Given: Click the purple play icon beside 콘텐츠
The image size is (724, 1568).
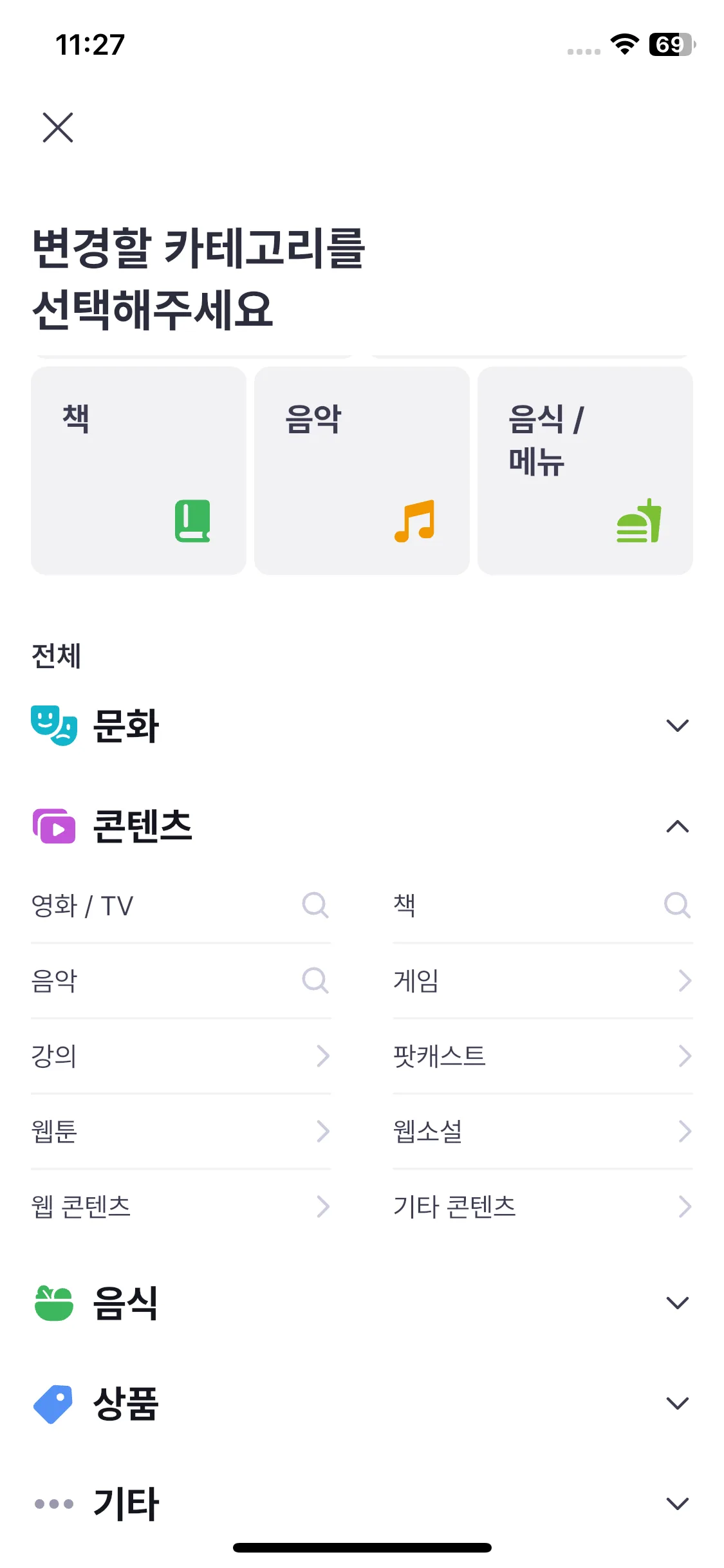Looking at the screenshot, I should click(x=55, y=827).
